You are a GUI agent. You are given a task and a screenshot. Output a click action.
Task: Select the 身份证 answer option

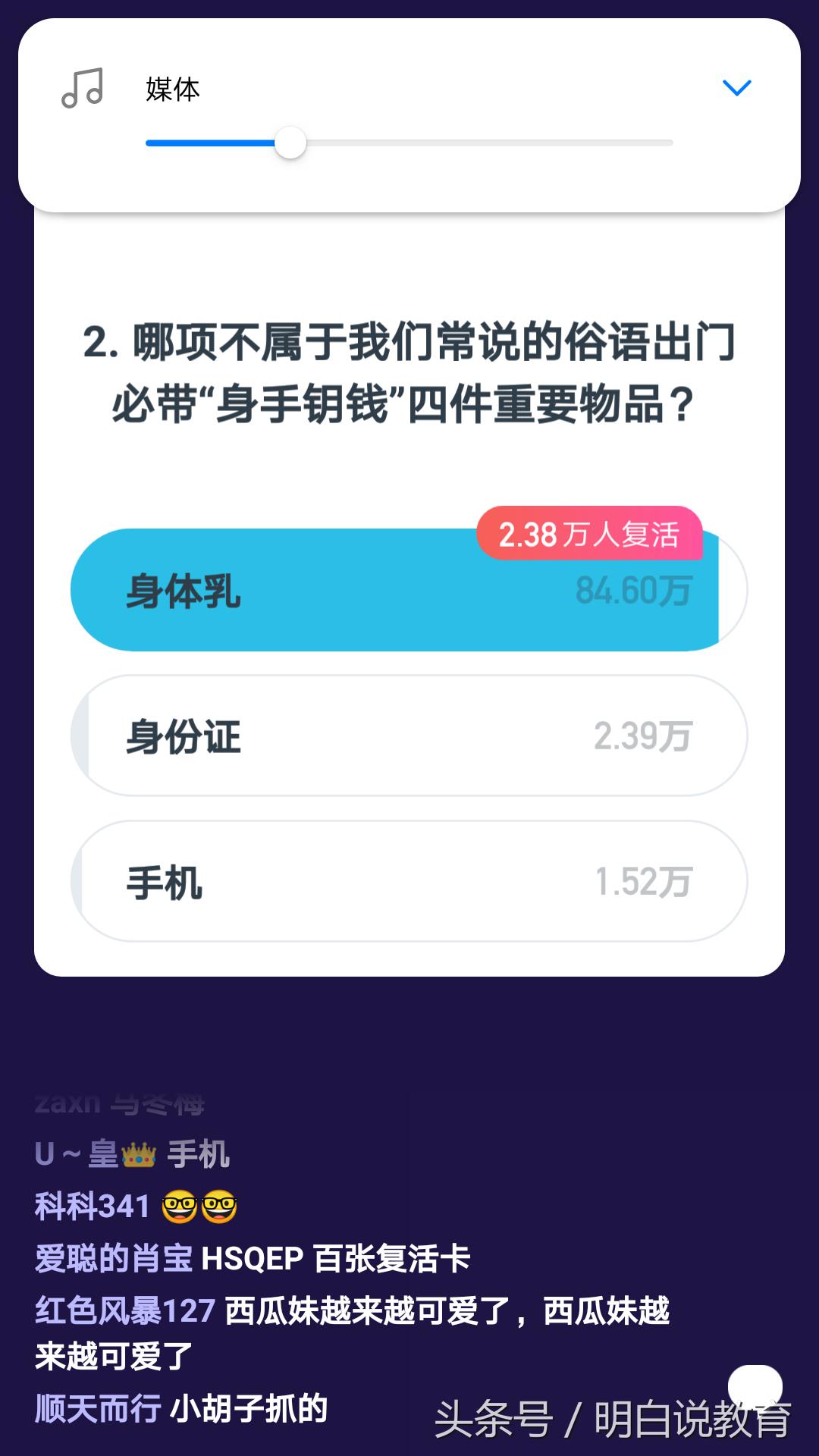[408, 736]
